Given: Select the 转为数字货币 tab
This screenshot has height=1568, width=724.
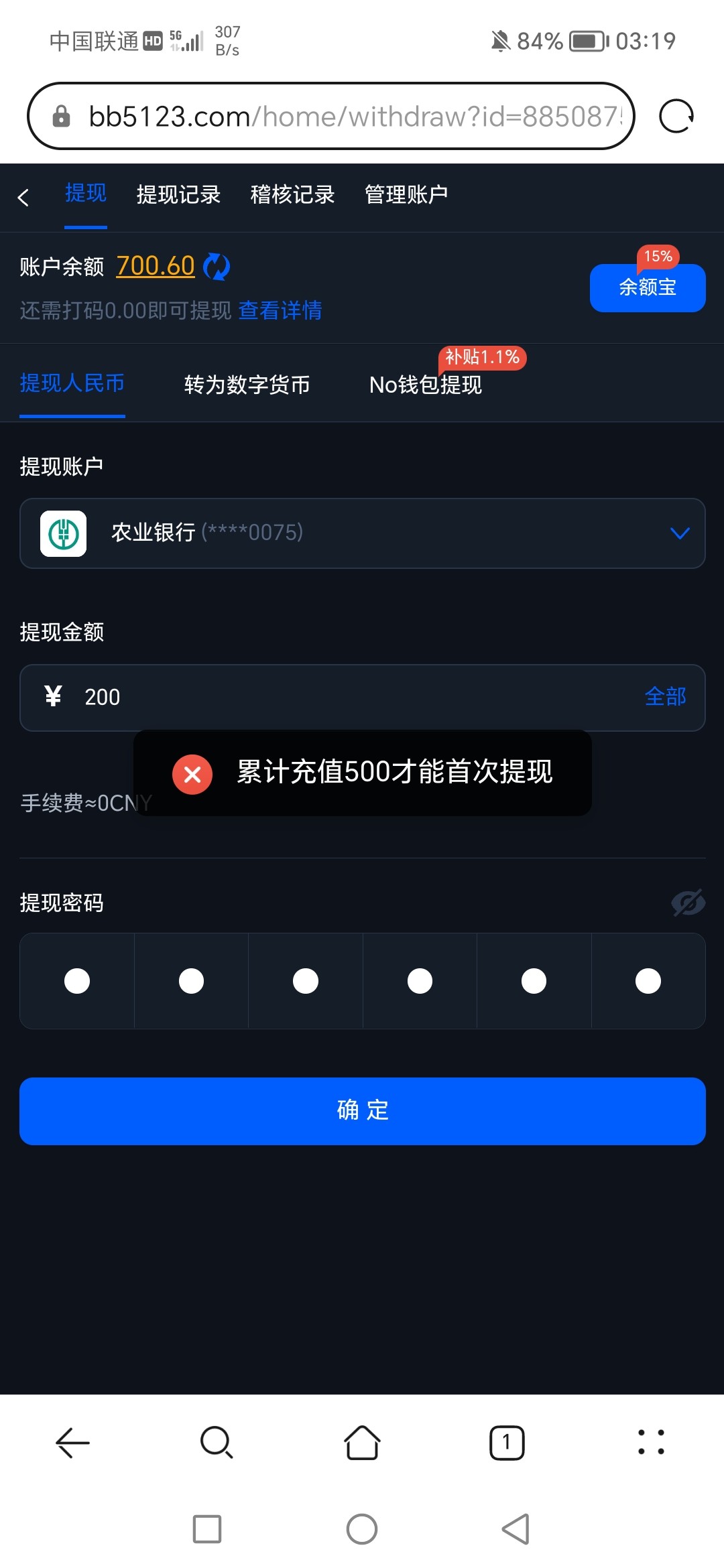Looking at the screenshot, I should pos(247,385).
